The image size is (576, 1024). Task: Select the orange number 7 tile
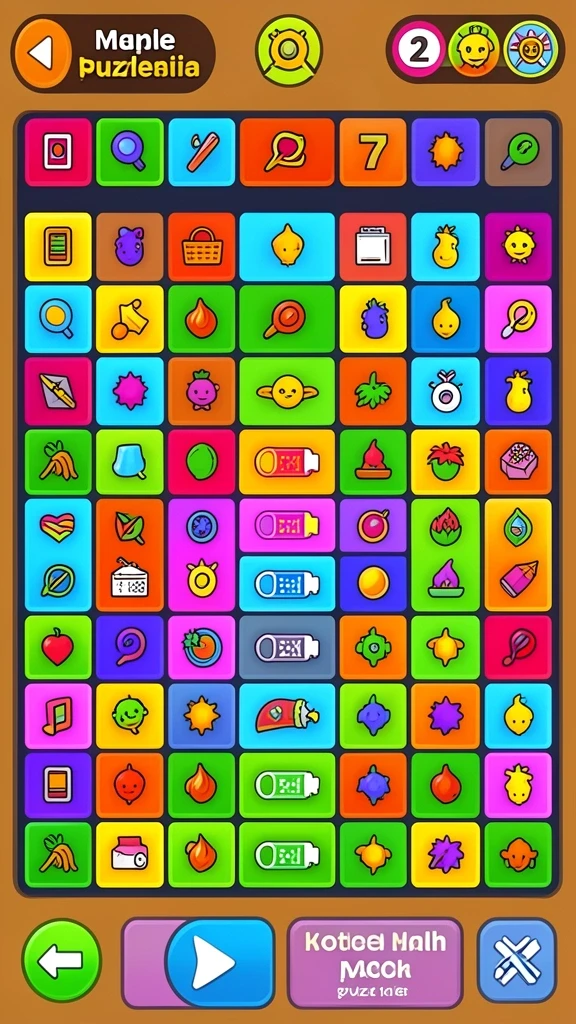[x=373, y=152]
